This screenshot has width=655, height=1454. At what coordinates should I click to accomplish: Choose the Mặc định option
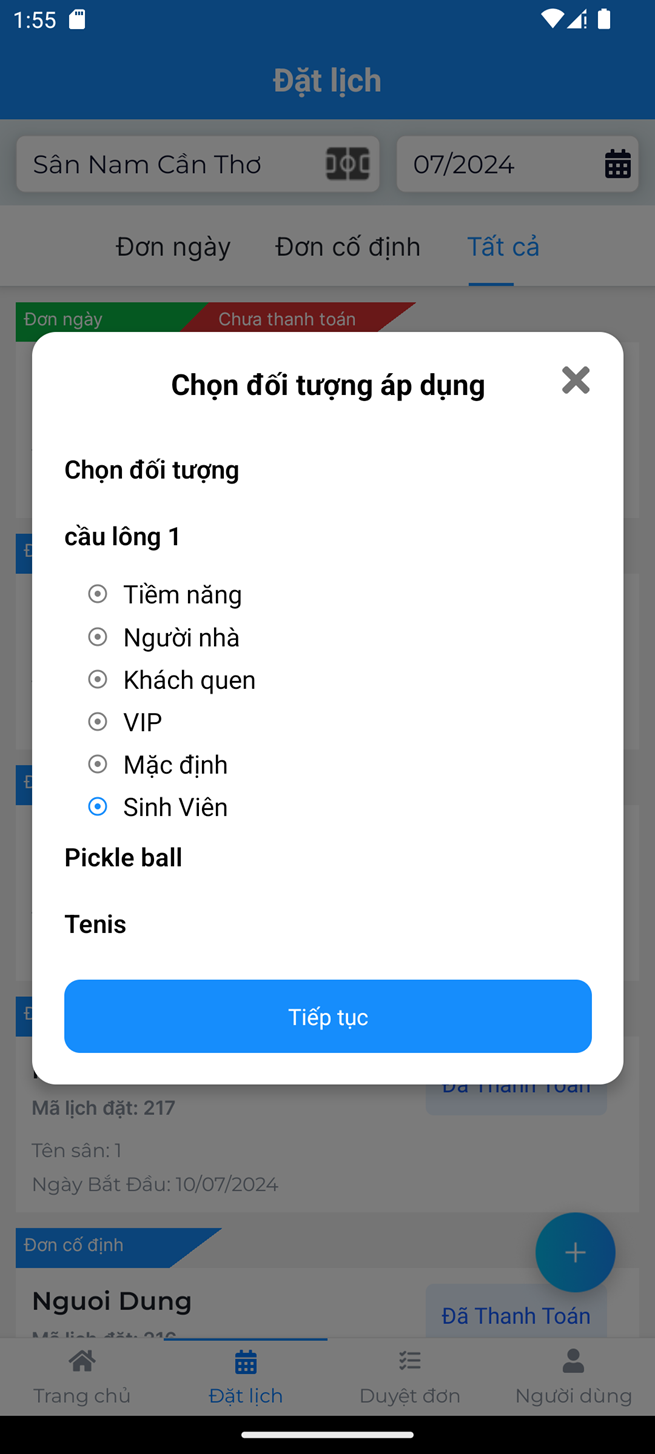click(x=158, y=765)
